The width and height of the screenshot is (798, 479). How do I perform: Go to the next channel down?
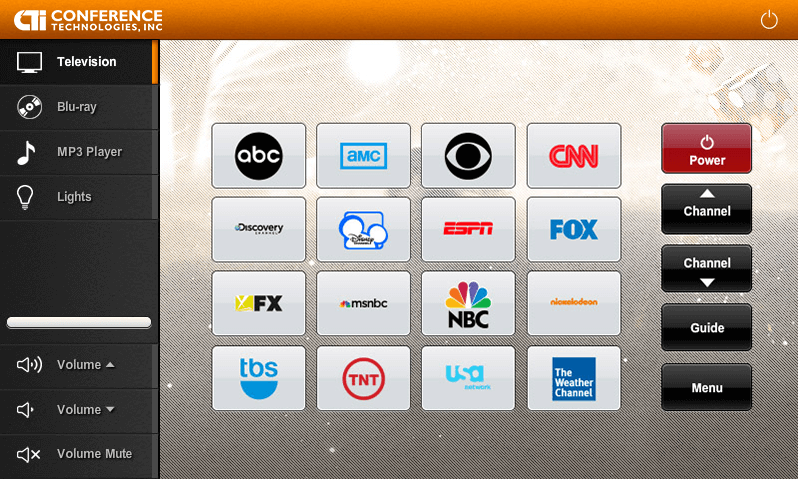tap(706, 268)
